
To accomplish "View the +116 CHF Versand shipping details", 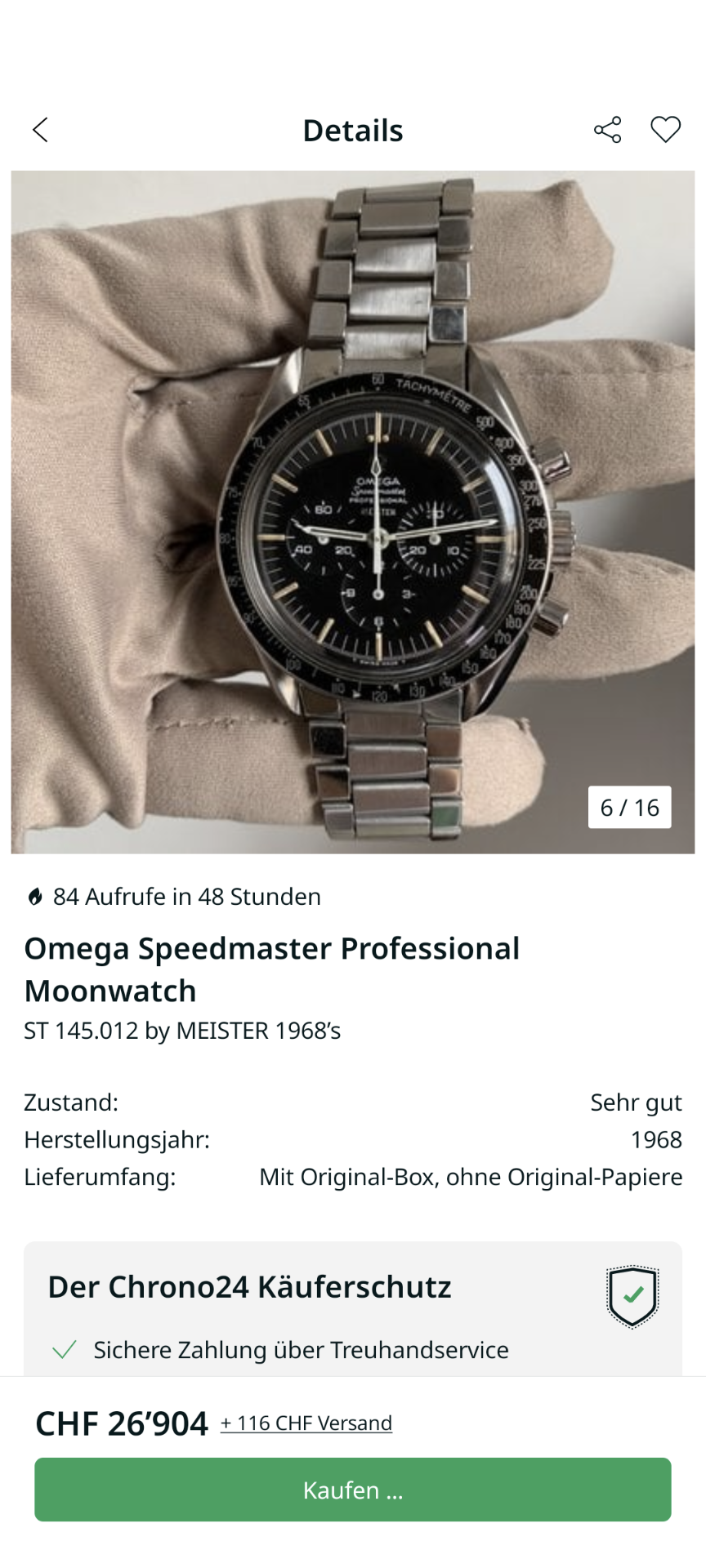I will [306, 1423].
